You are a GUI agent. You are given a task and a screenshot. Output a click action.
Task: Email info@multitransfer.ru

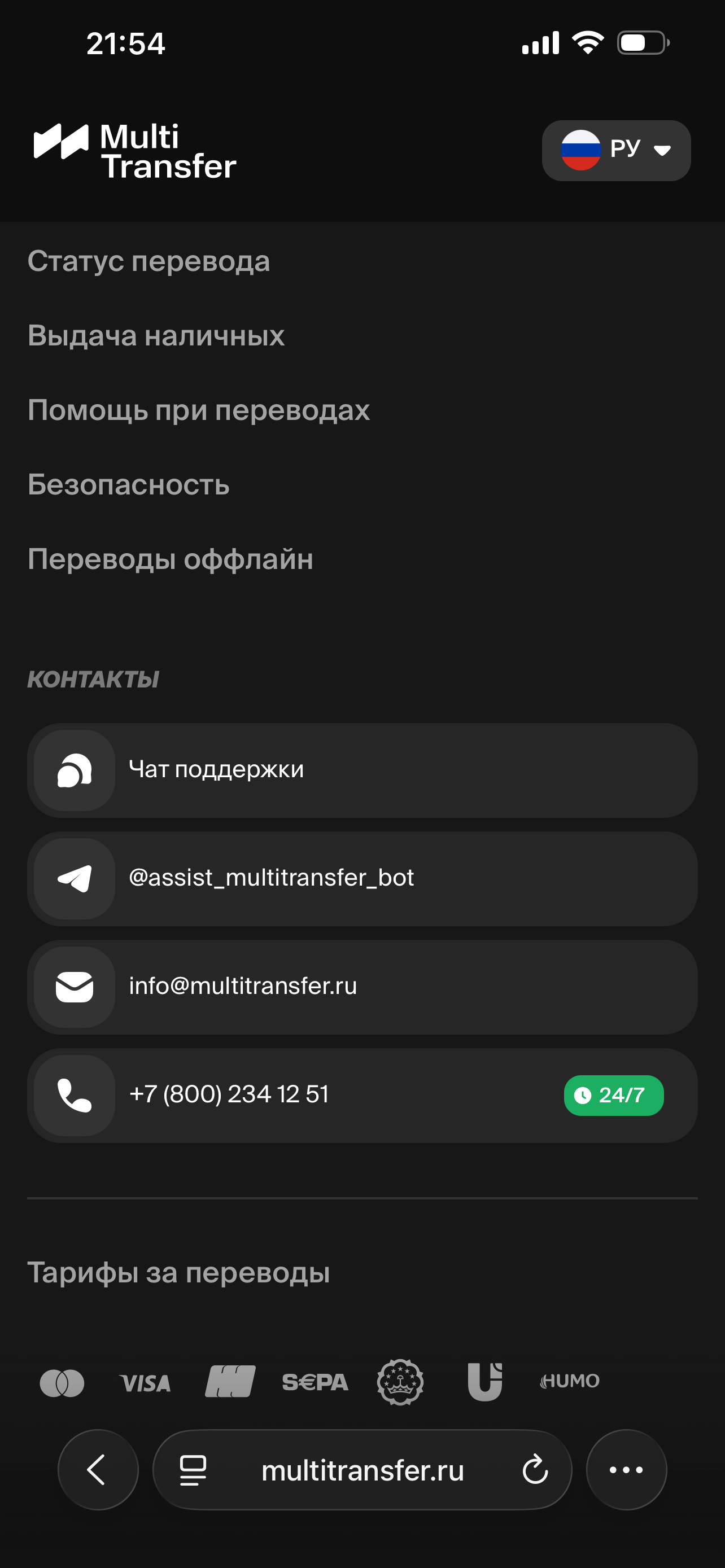[362, 987]
